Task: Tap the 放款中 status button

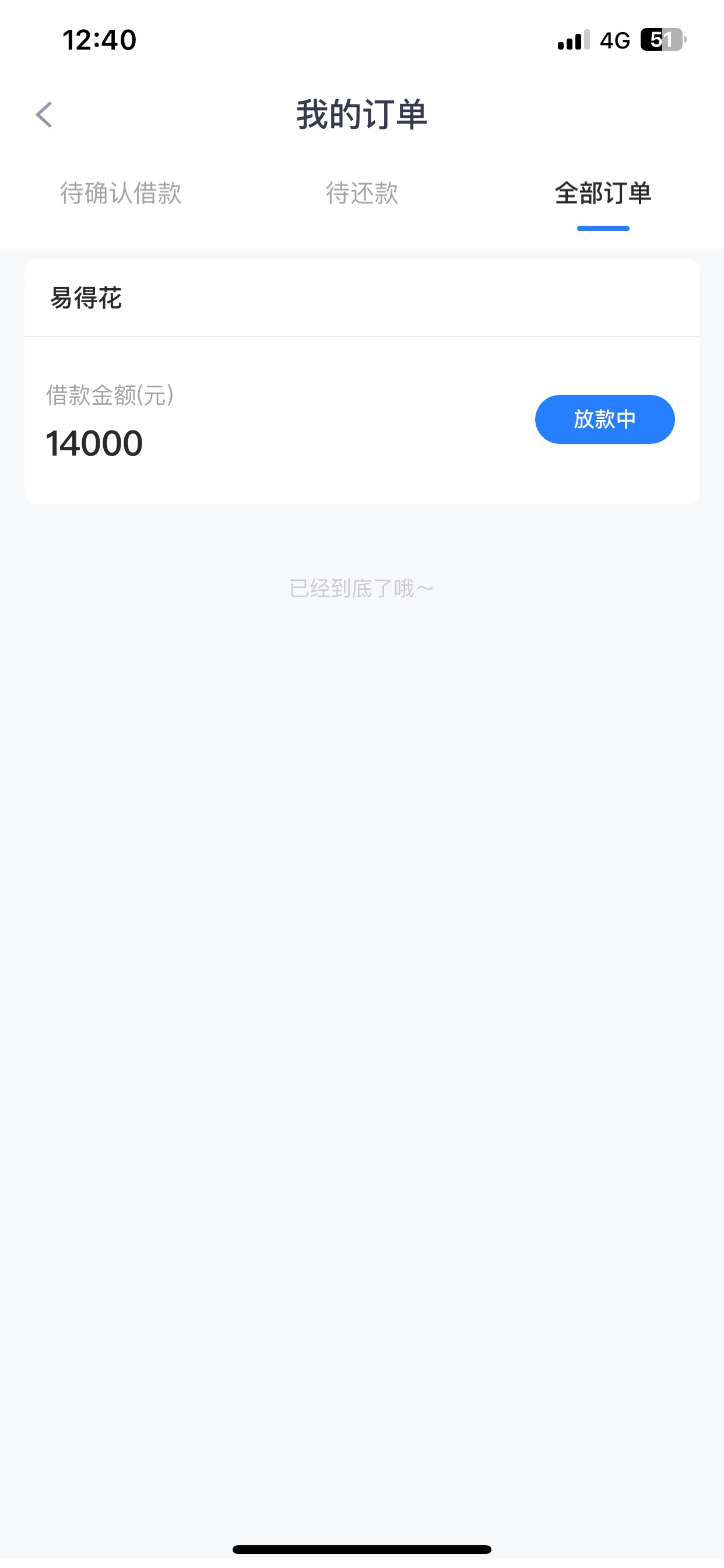Action: coord(604,419)
